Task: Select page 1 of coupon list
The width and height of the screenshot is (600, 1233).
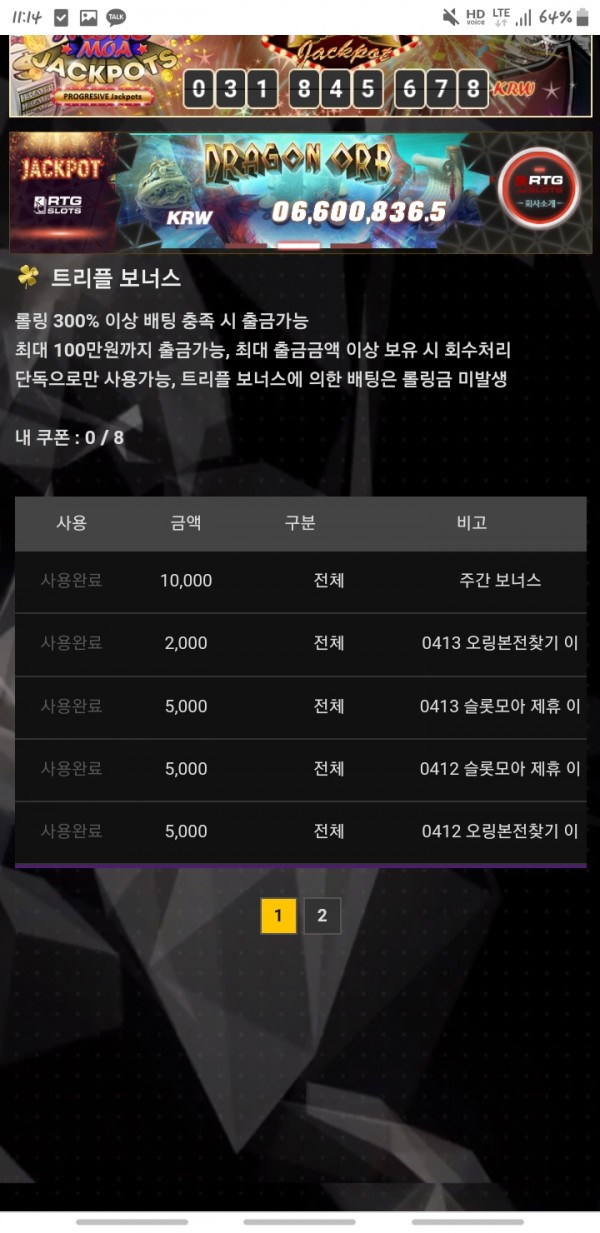Action: [x=278, y=915]
